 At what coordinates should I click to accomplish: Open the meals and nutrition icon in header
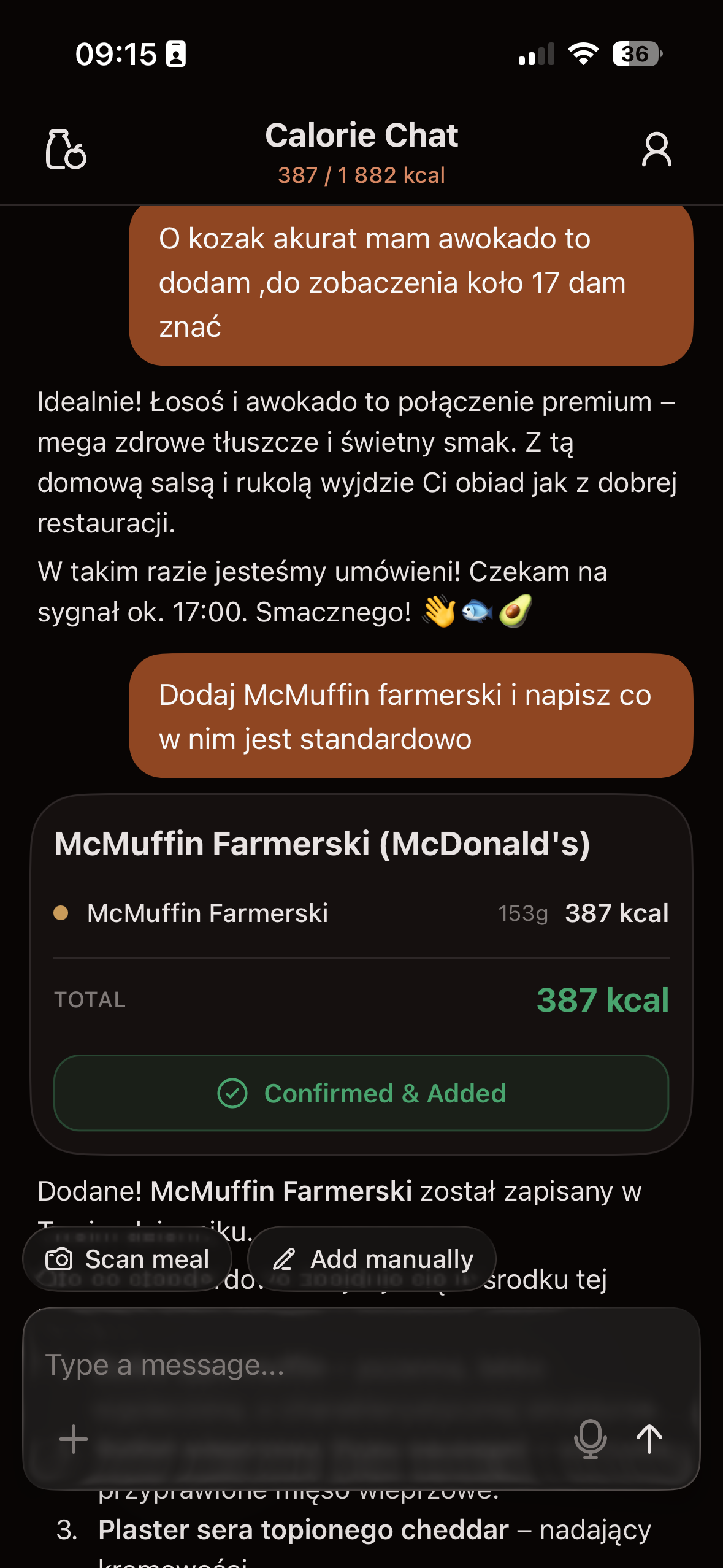[x=66, y=149]
